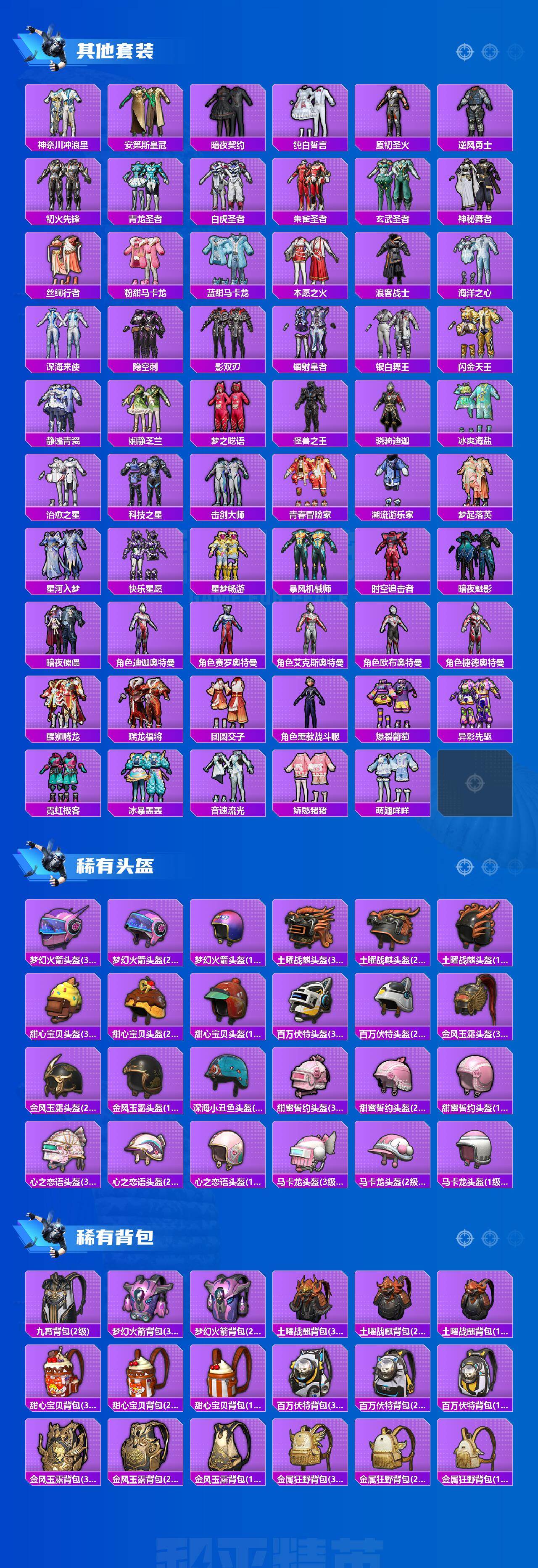
Task: Click the left crosshair icon beside 其他套装 section
Action: tap(465, 52)
